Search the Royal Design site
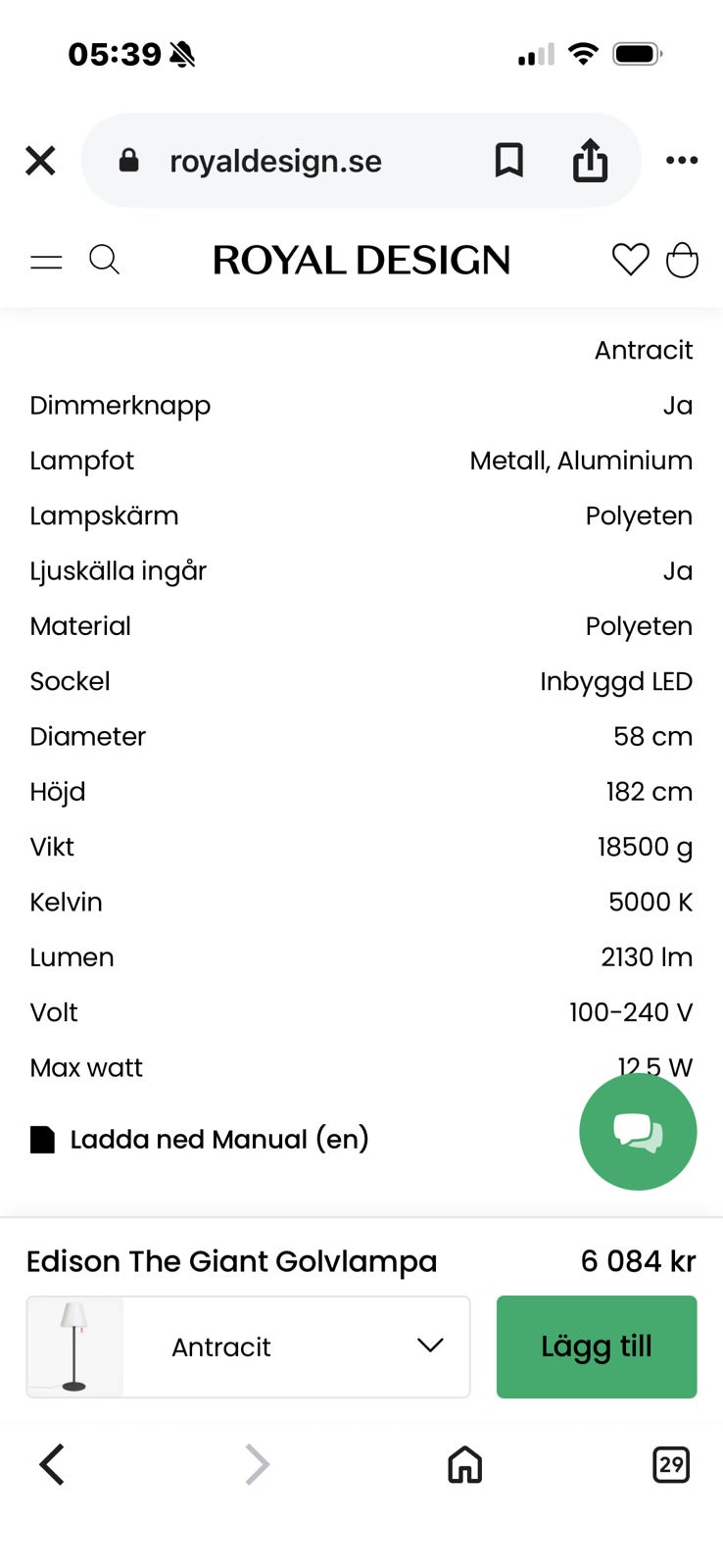 [105, 261]
